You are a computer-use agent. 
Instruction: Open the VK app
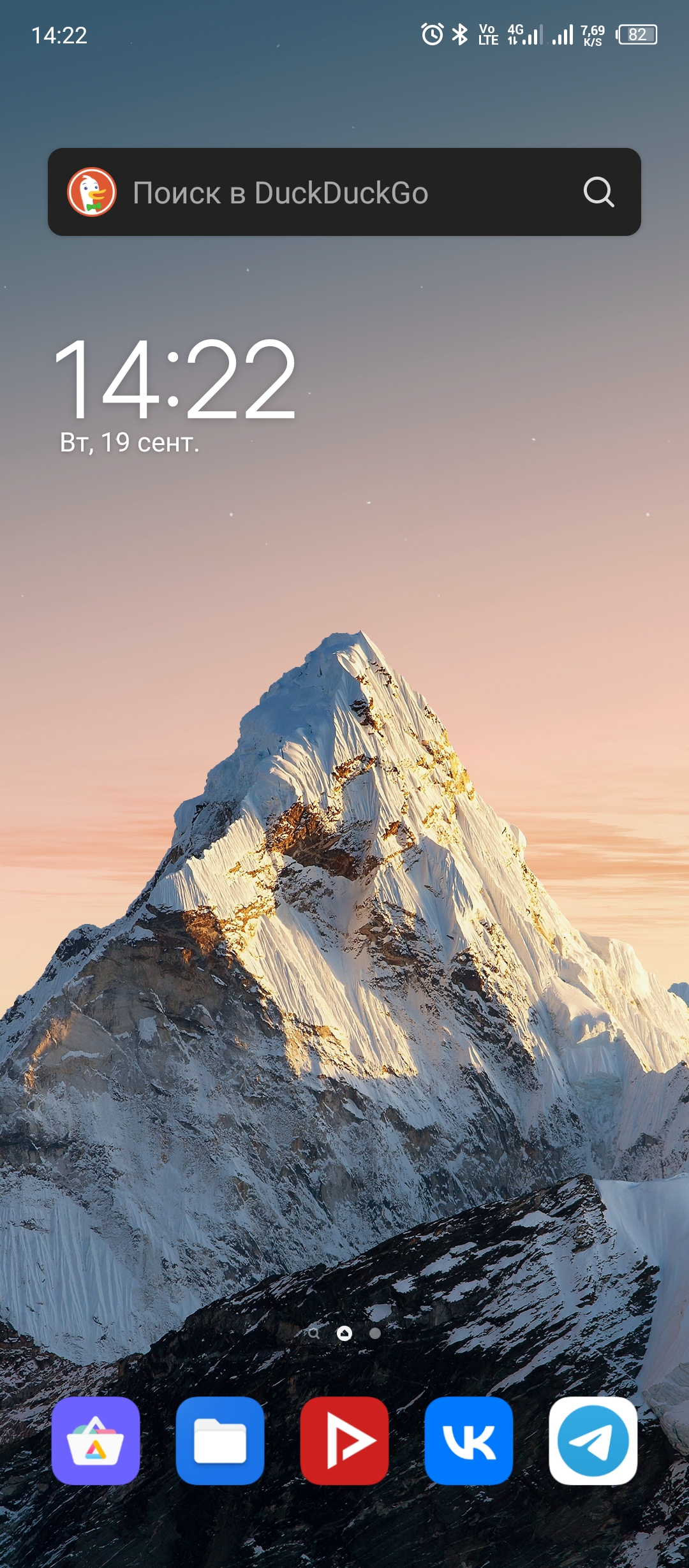coord(469,1440)
